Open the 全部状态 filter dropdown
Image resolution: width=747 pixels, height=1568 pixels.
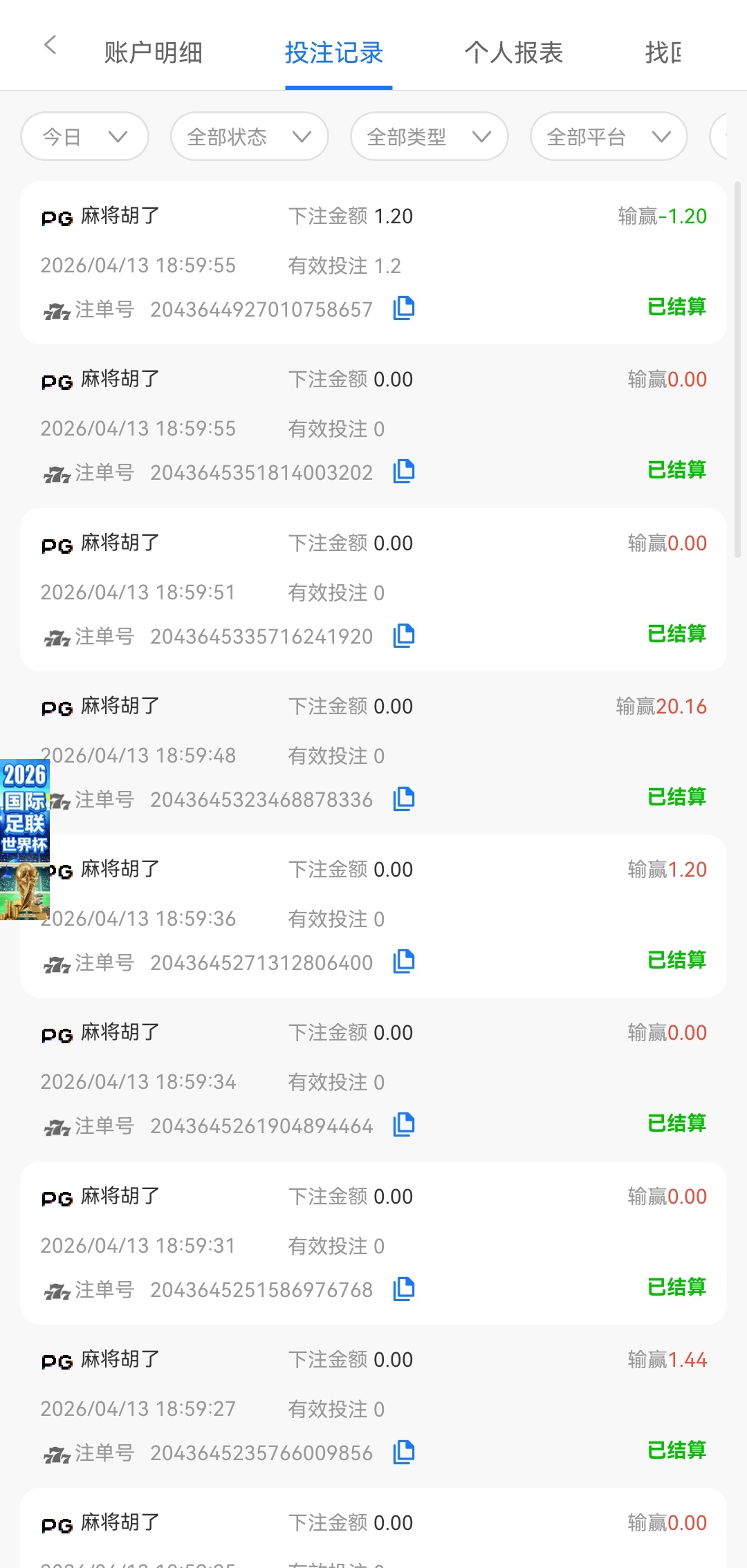[249, 137]
